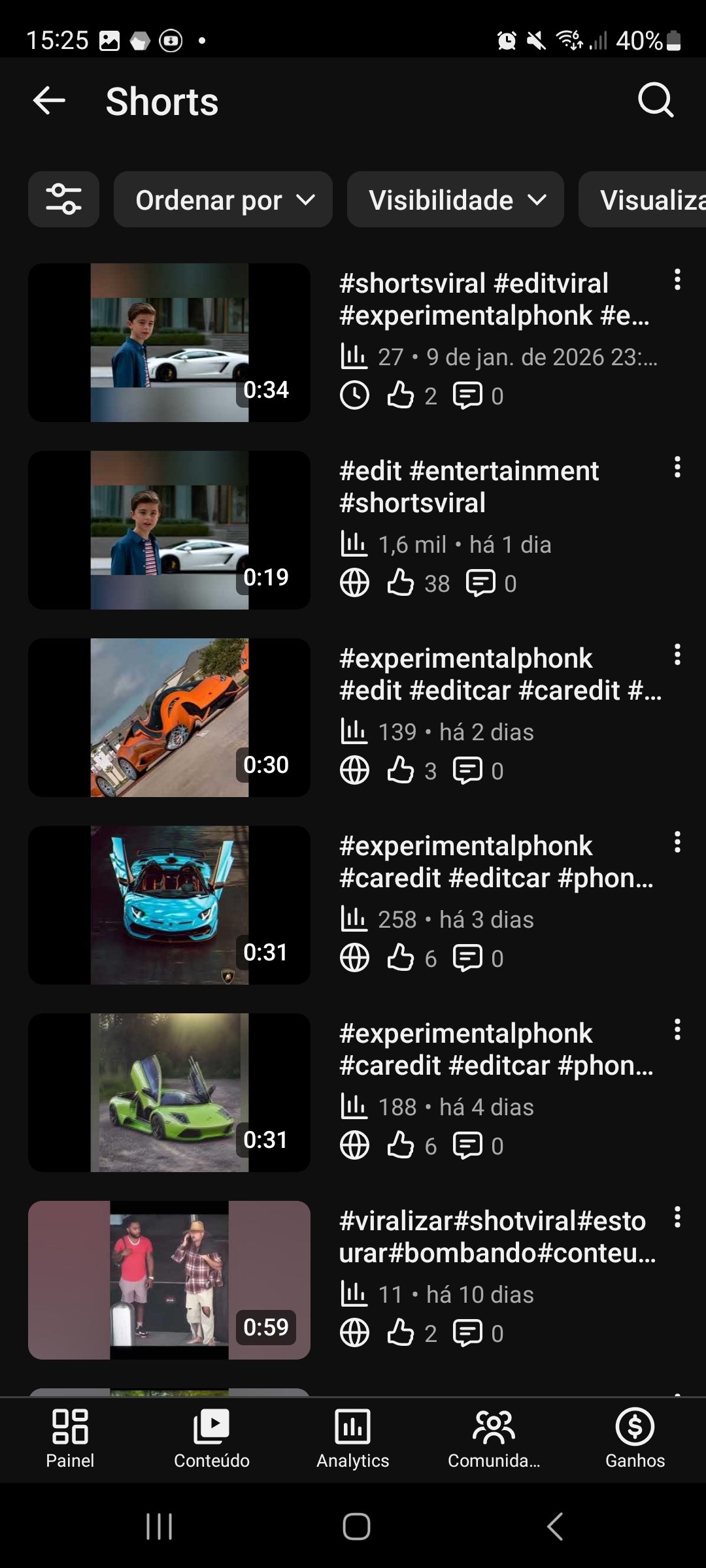Expand the Ordenar por dropdown
Image resolution: width=706 pixels, height=1568 pixels.
point(223,200)
